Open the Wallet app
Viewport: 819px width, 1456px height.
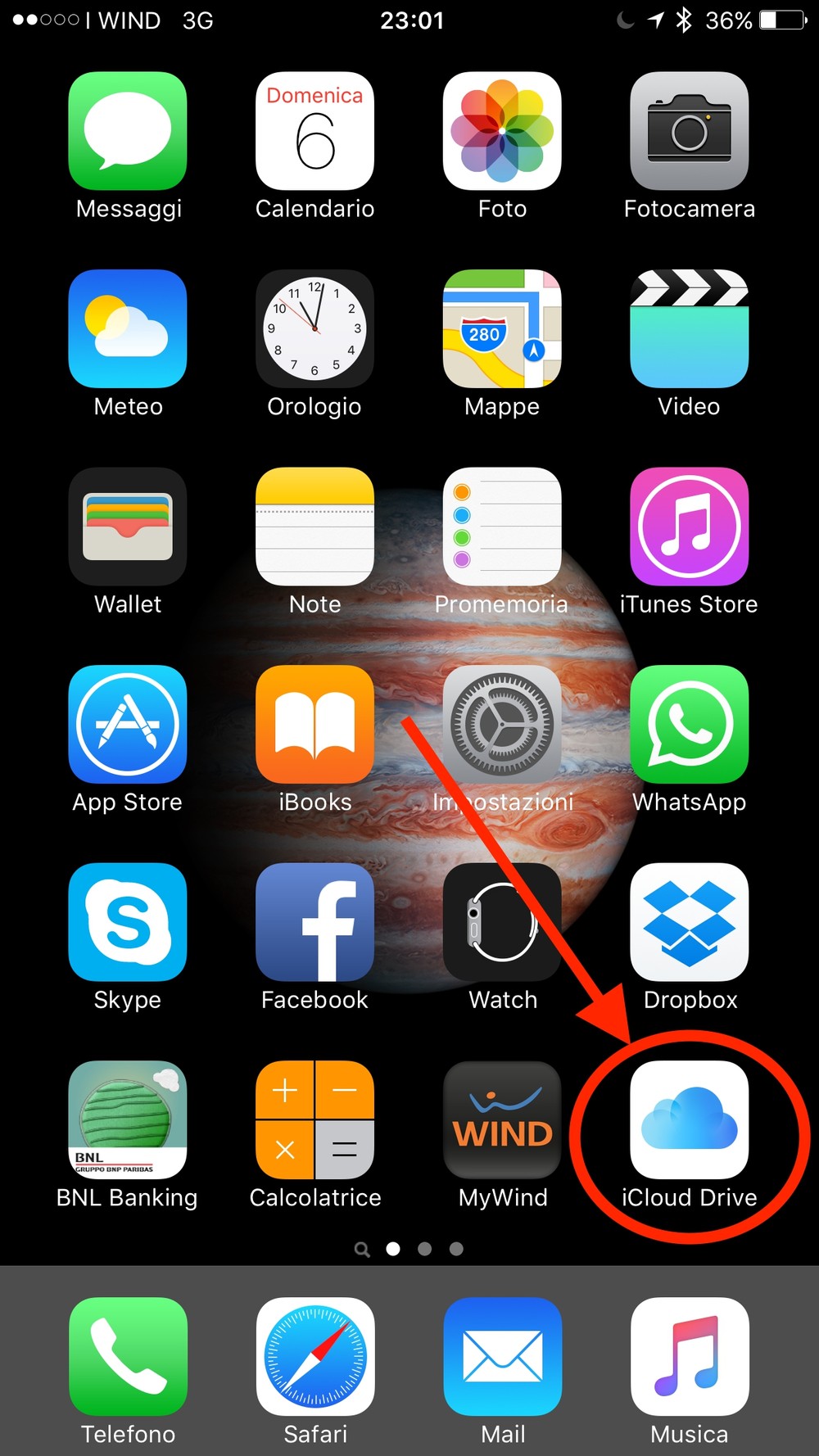128,527
